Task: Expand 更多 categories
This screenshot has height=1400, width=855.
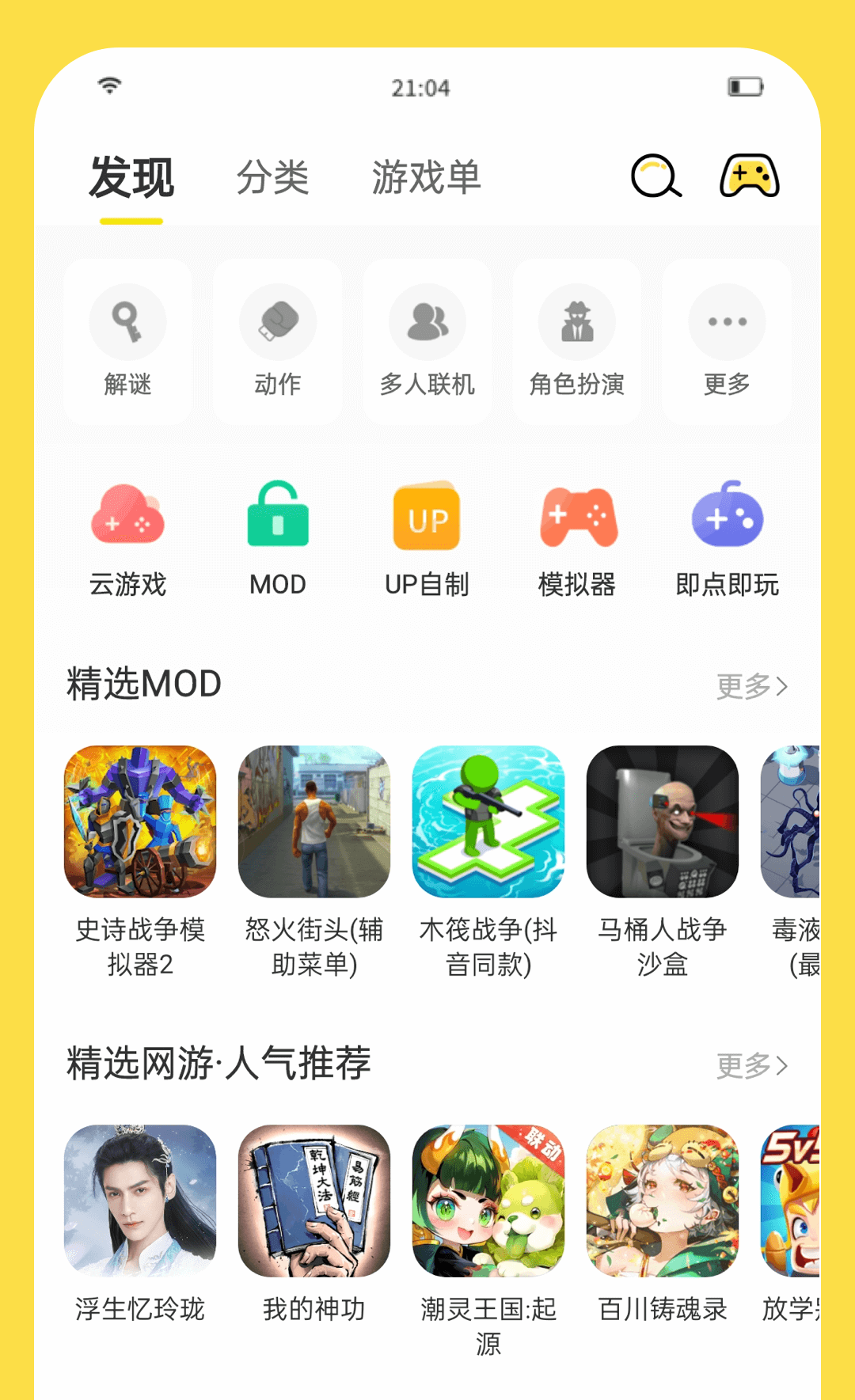Action: point(726,339)
